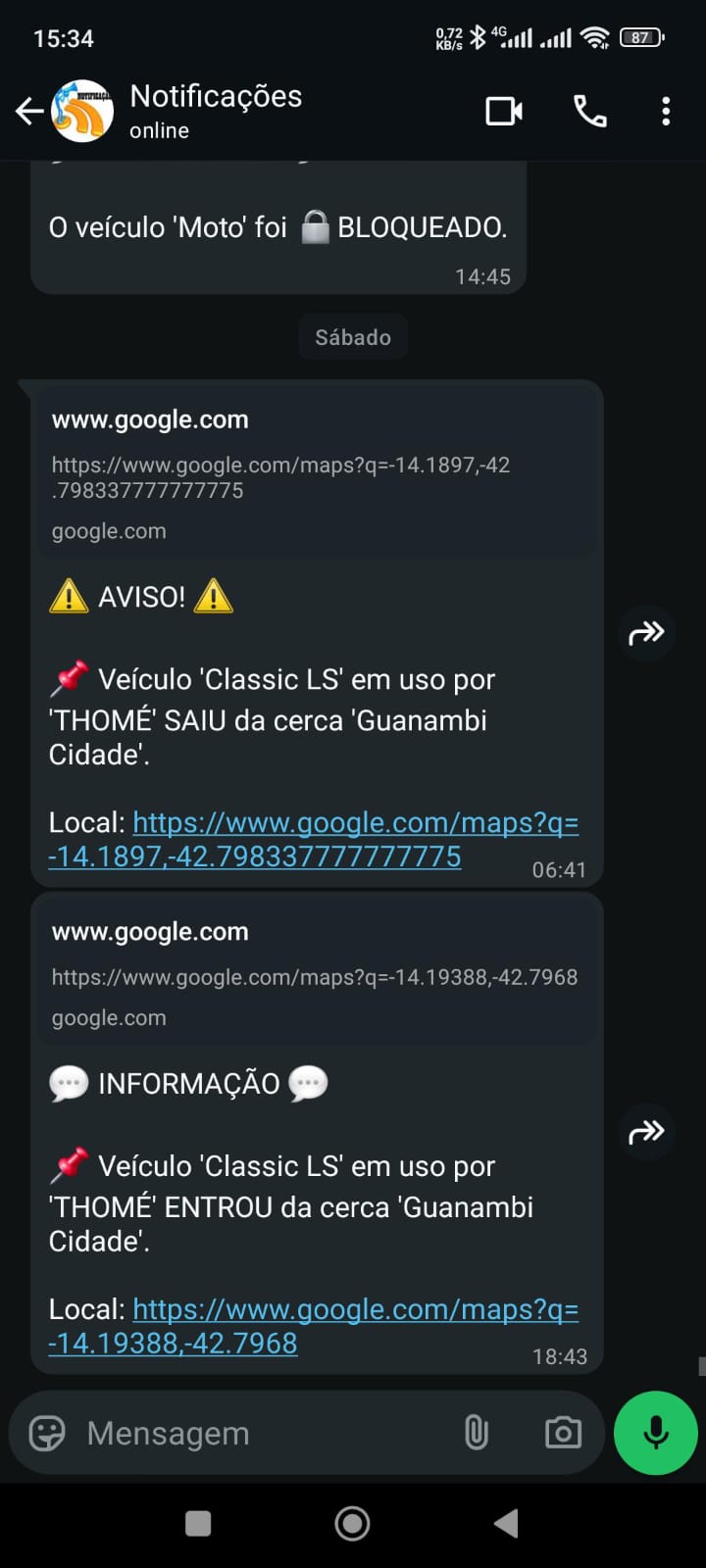Open the Notificações contact profile header
This screenshot has height=1568, width=706.
click(x=215, y=111)
